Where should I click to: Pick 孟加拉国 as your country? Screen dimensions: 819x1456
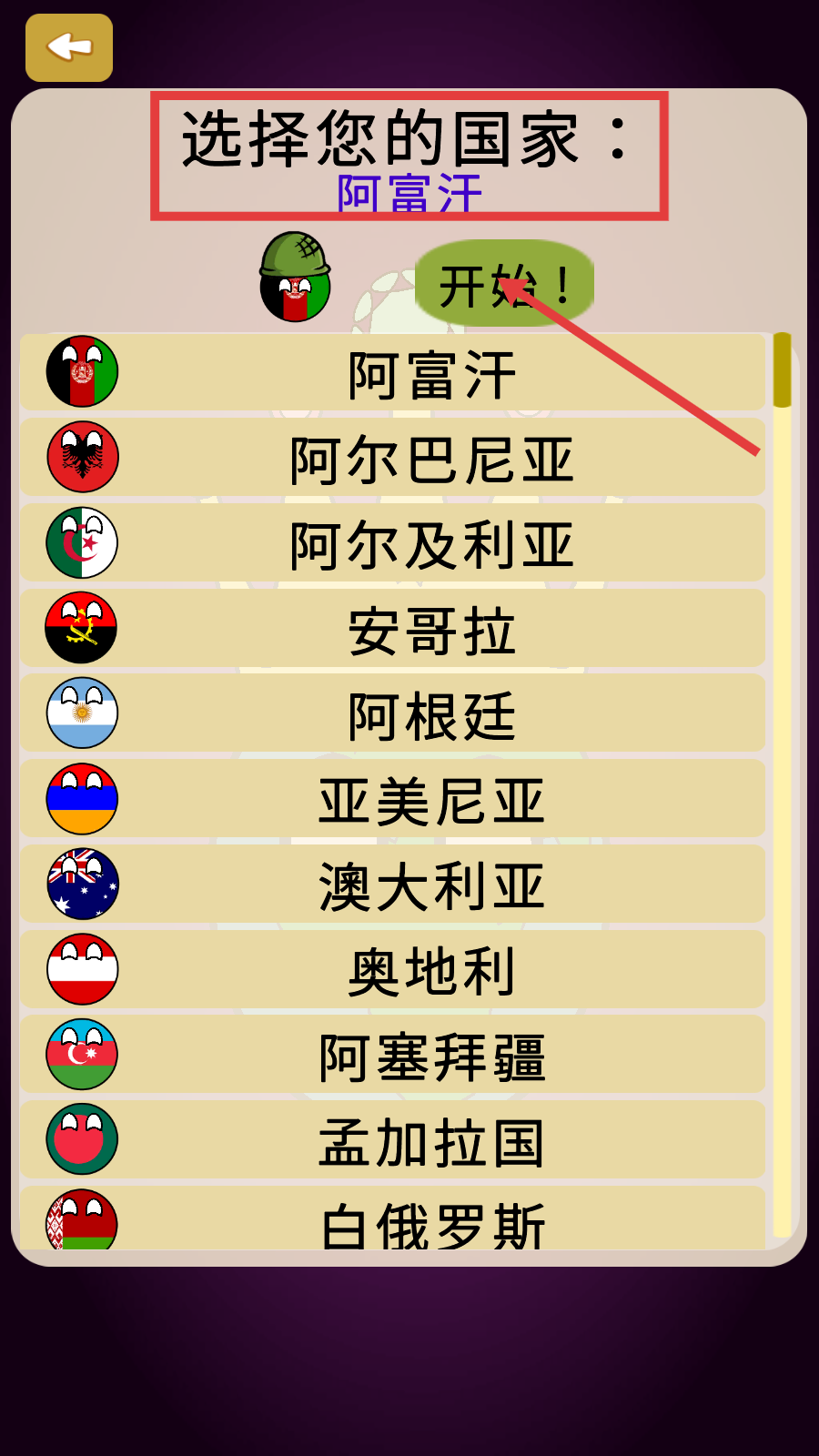(393, 1141)
